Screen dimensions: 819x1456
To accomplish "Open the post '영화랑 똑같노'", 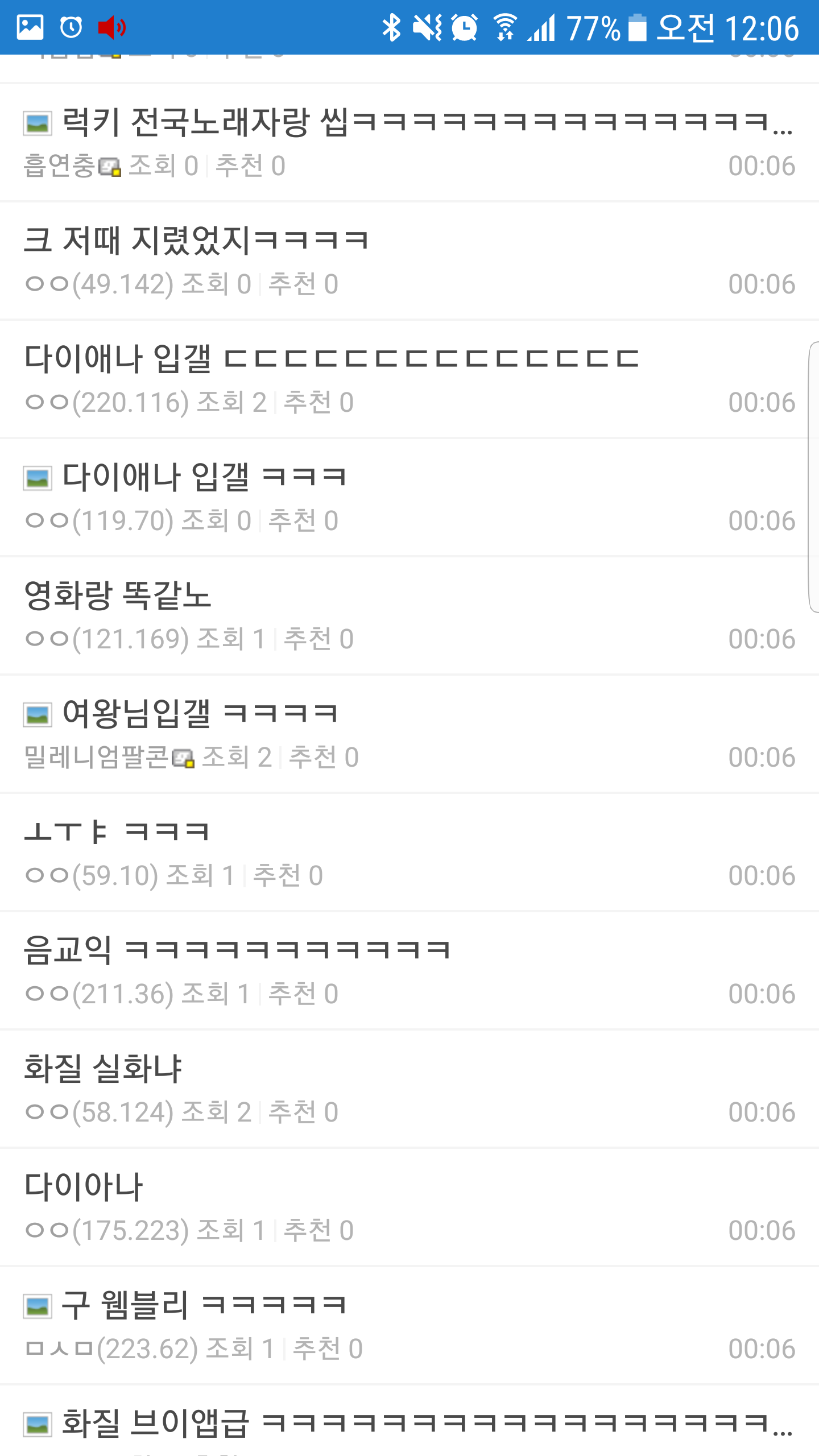I will point(118,596).
